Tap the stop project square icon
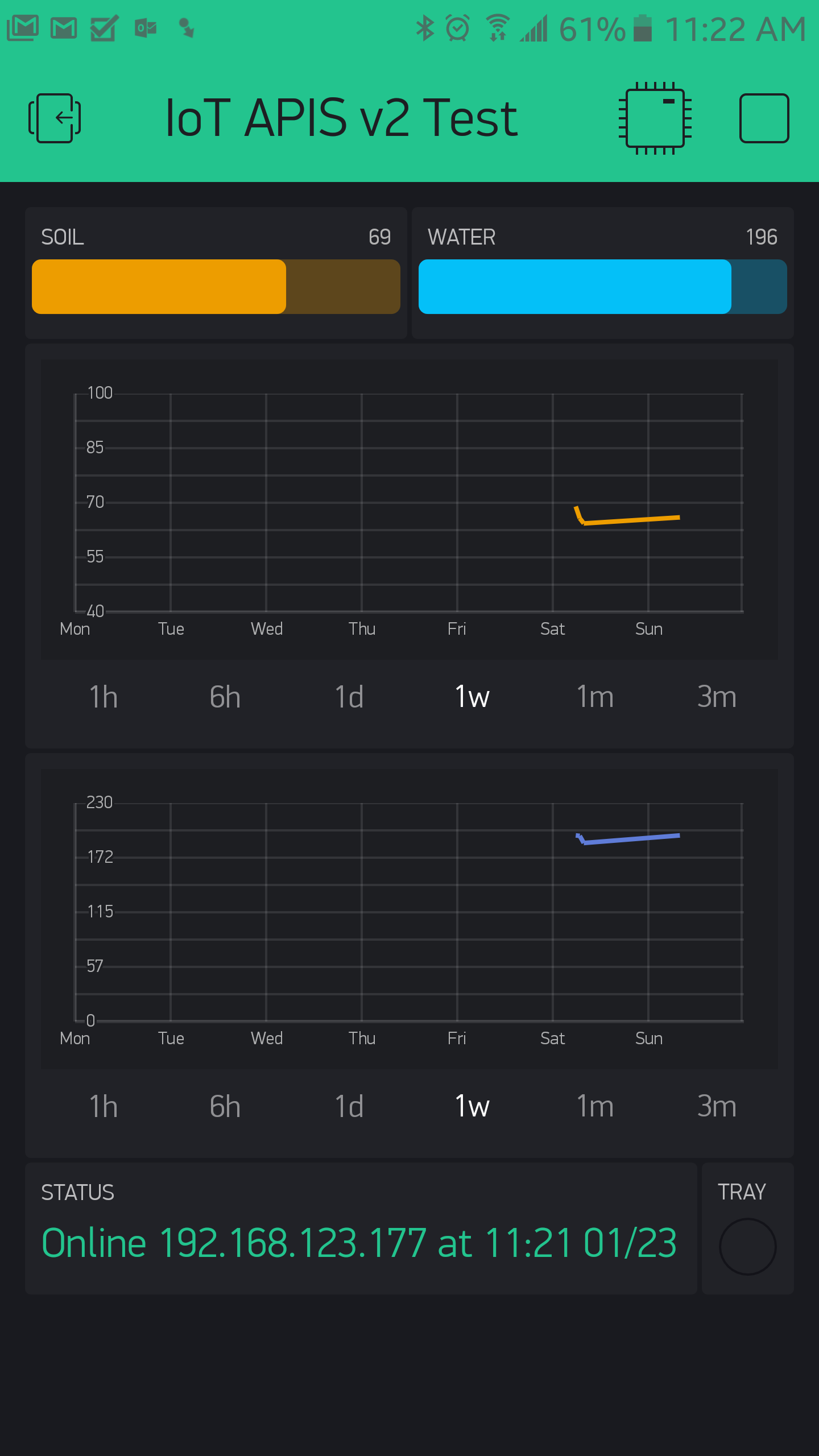 tap(764, 118)
